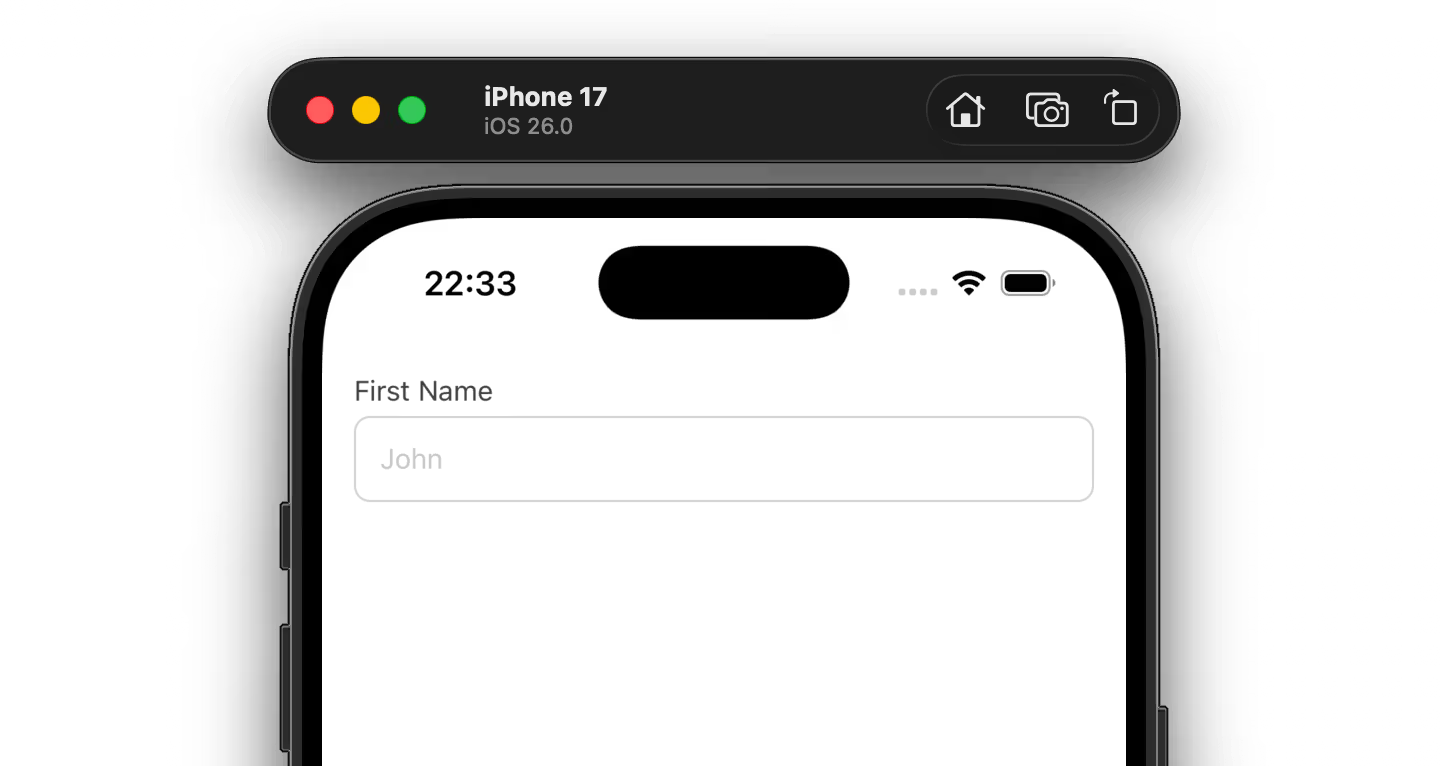Screen dimensions: 1440x766
Task: Rotate the simulator device
Action: point(1121,109)
